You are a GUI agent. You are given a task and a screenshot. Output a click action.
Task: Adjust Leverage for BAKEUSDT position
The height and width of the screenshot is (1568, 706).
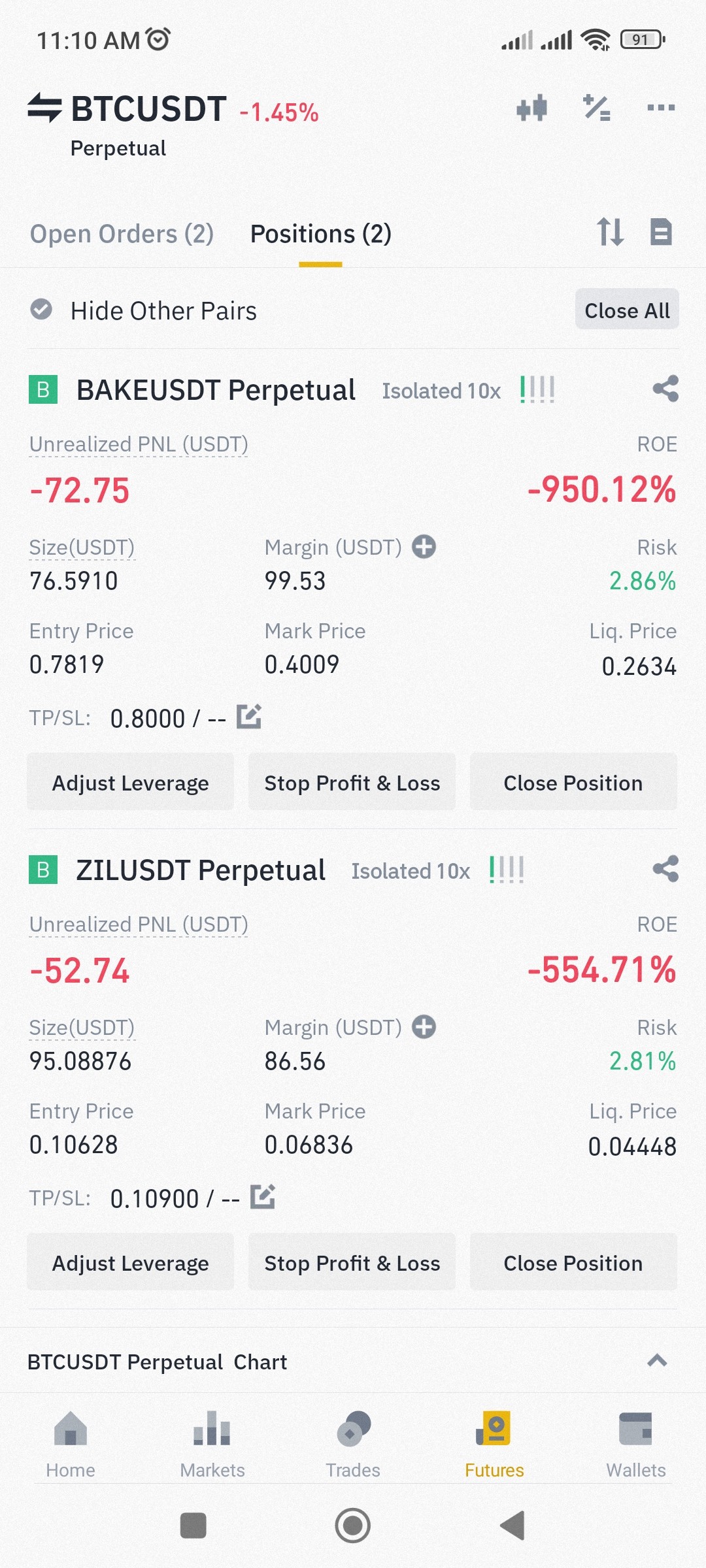point(130,782)
